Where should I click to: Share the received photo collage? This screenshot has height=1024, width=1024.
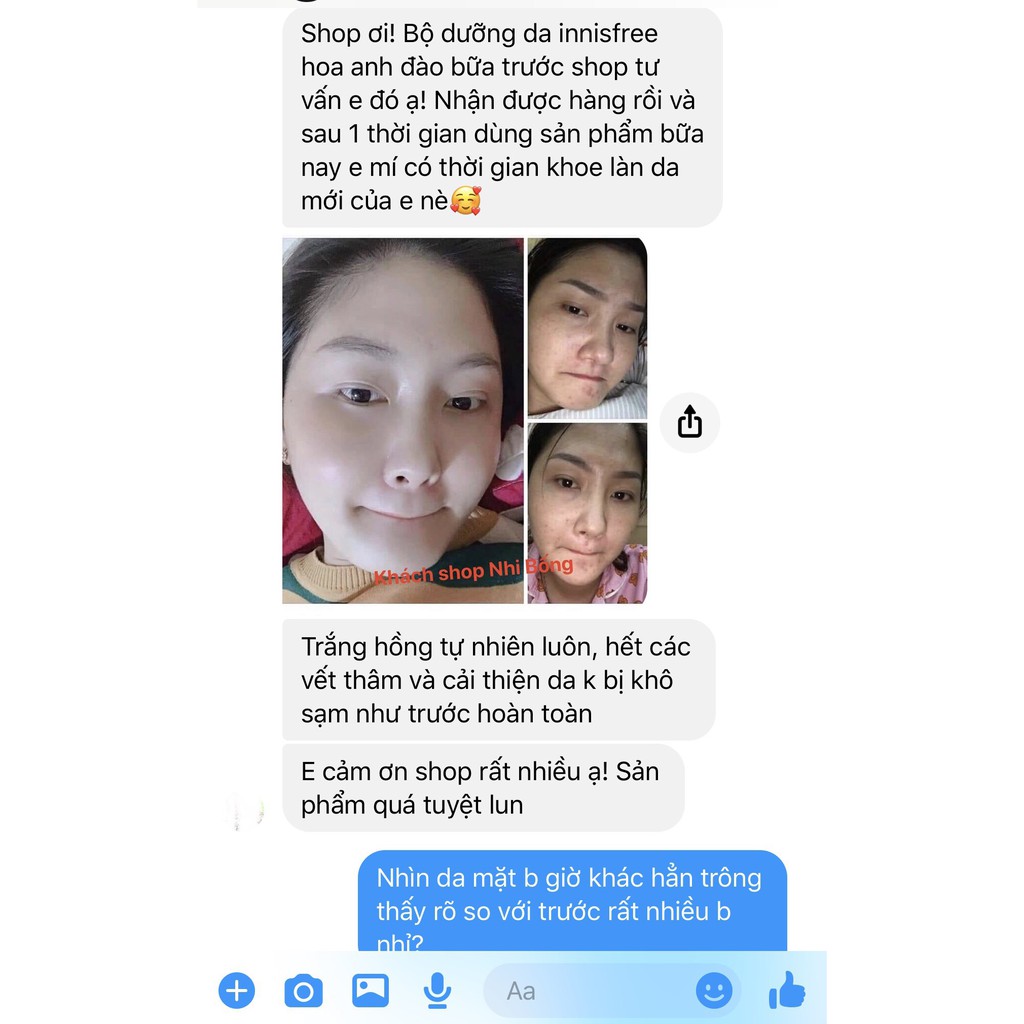pos(690,422)
